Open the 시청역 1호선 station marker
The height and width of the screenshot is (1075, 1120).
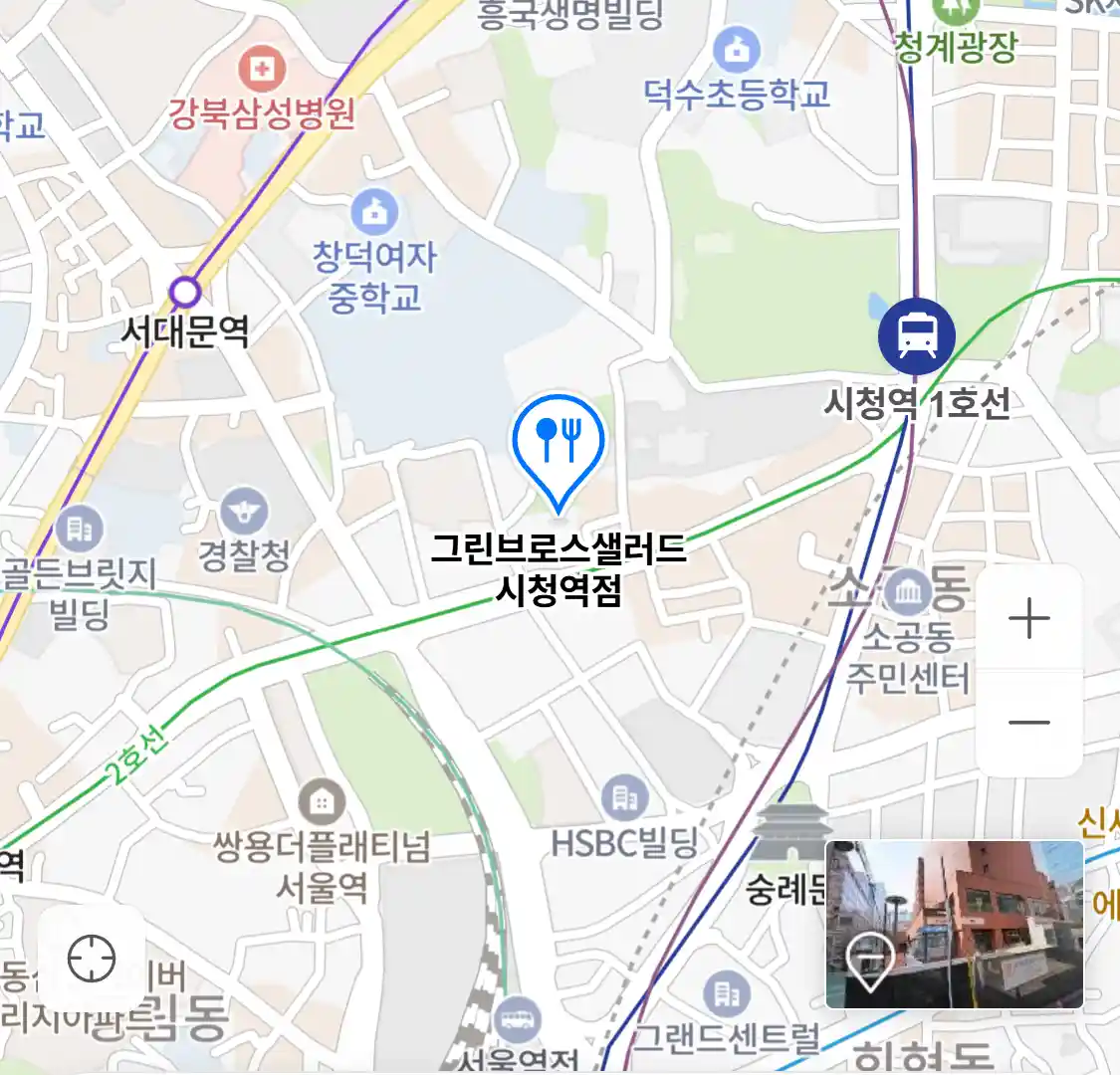[x=916, y=335]
